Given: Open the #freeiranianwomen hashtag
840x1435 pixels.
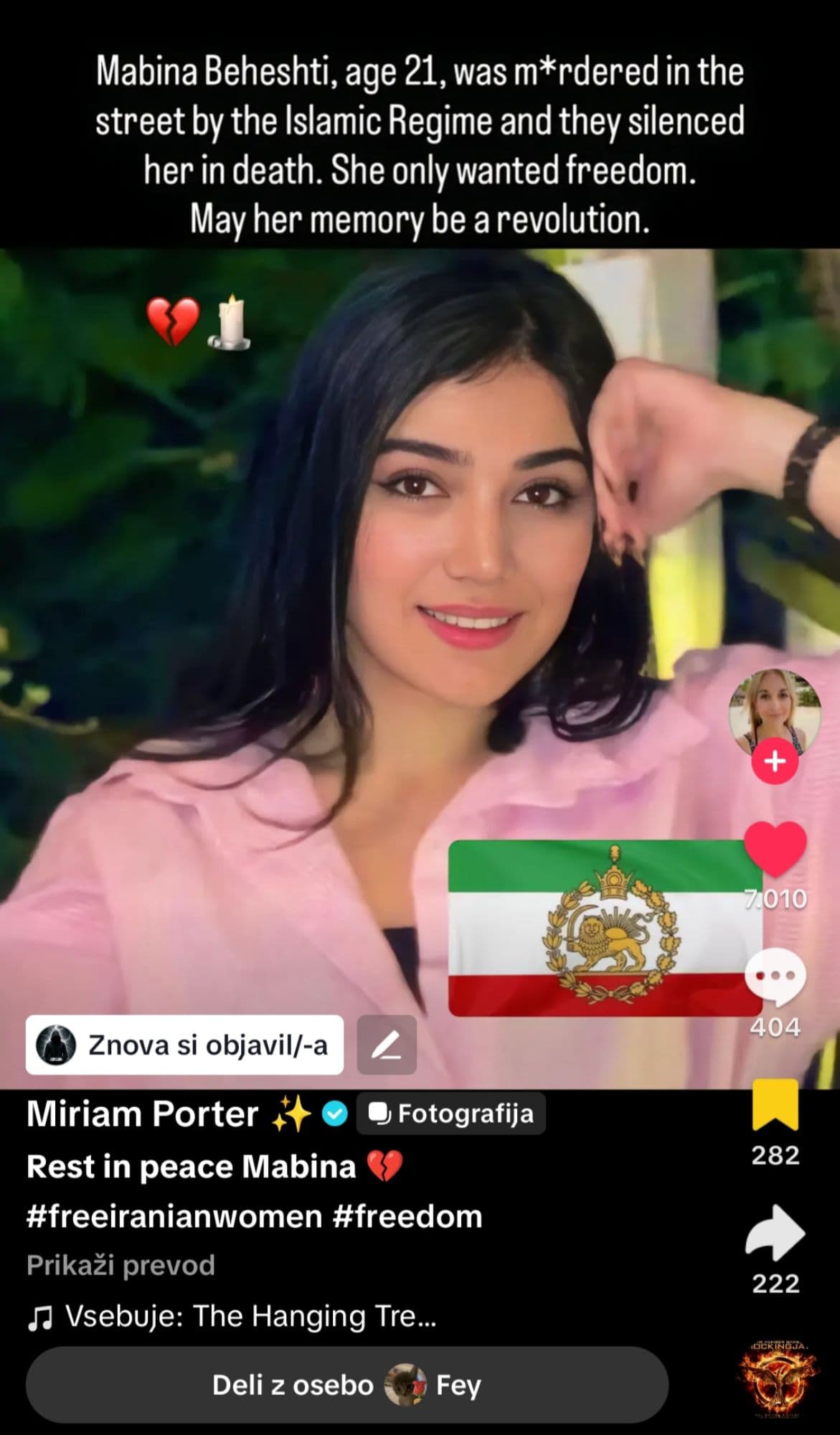Looking at the screenshot, I should tap(174, 1217).
